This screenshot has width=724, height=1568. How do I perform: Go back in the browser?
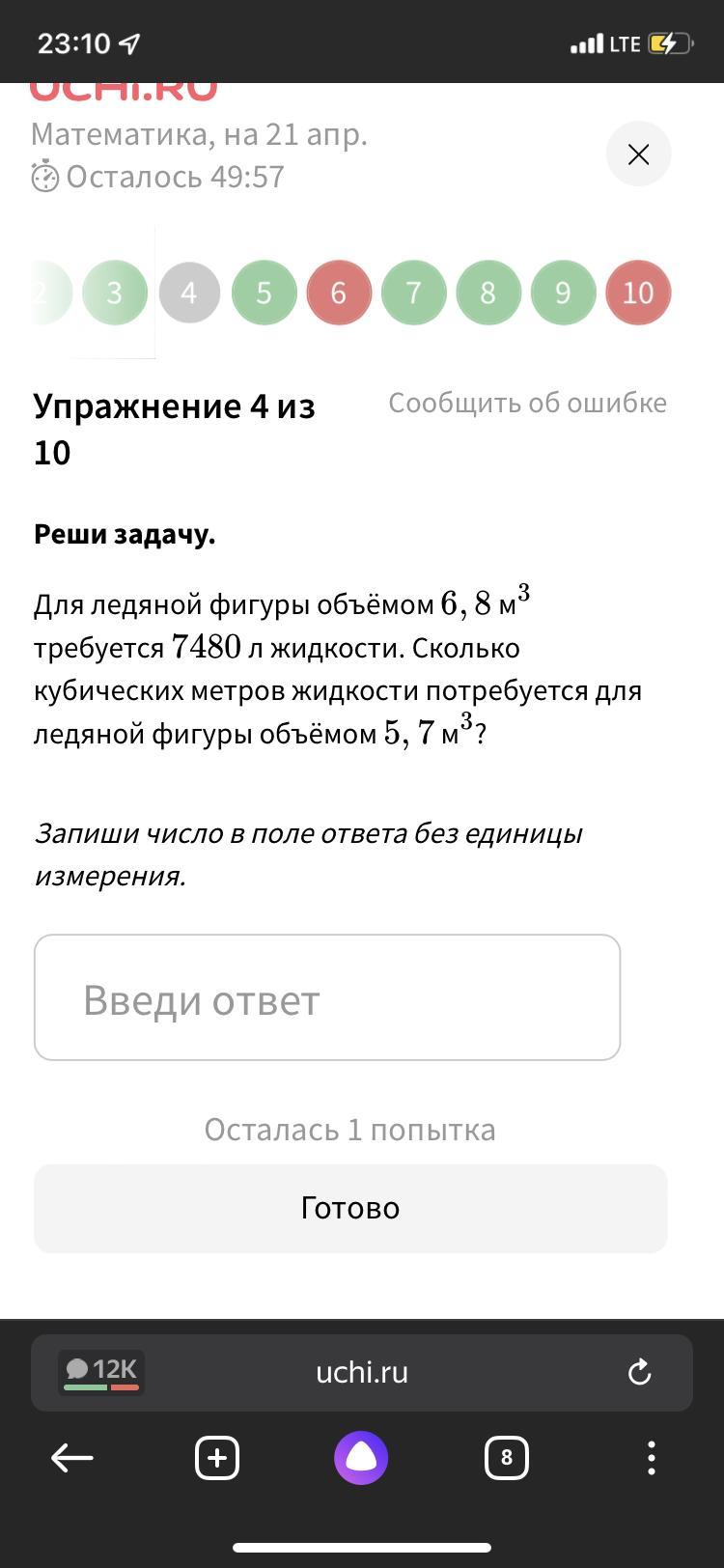(72, 1458)
